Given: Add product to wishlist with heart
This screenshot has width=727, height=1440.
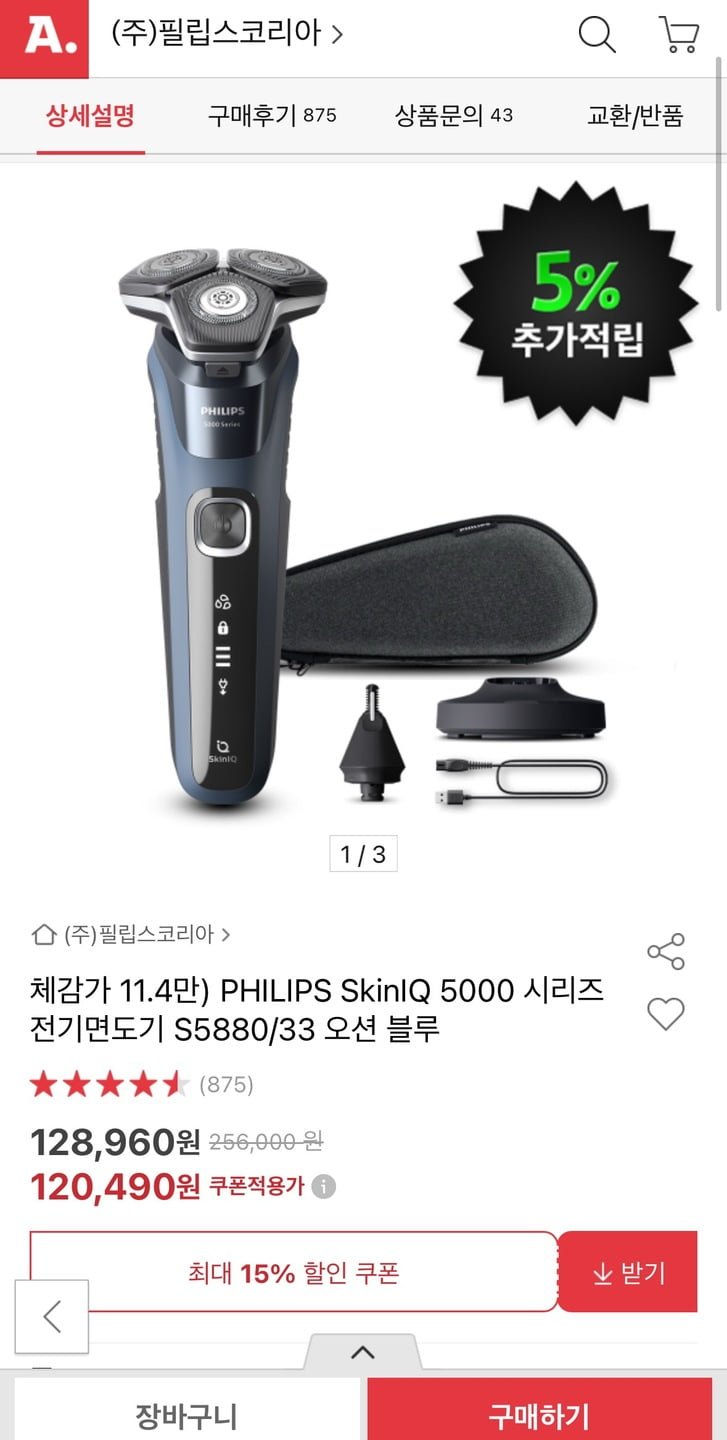Looking at the screenshot, I should [x=665, y=1014].
